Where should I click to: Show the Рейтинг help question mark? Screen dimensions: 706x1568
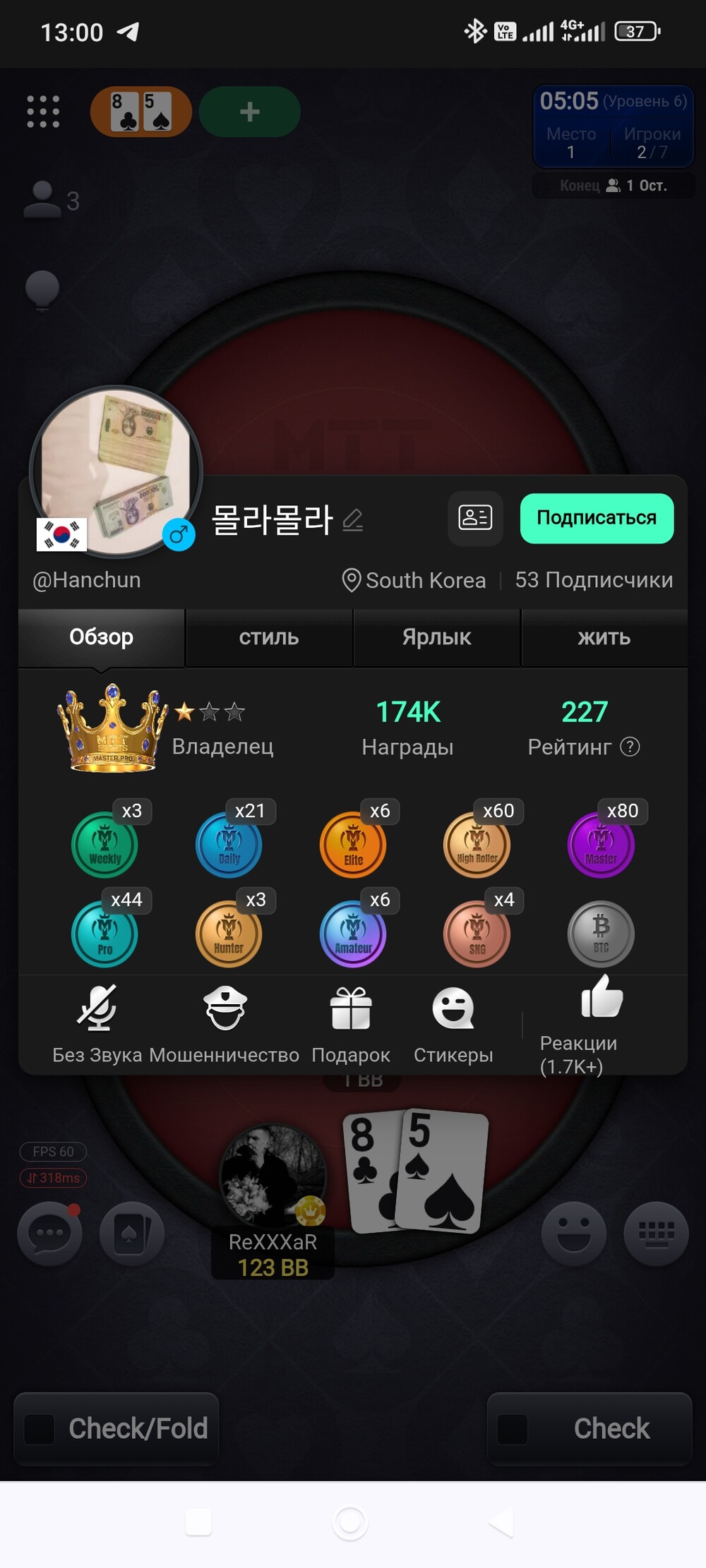pyautogui.click(x=630, y=747)
